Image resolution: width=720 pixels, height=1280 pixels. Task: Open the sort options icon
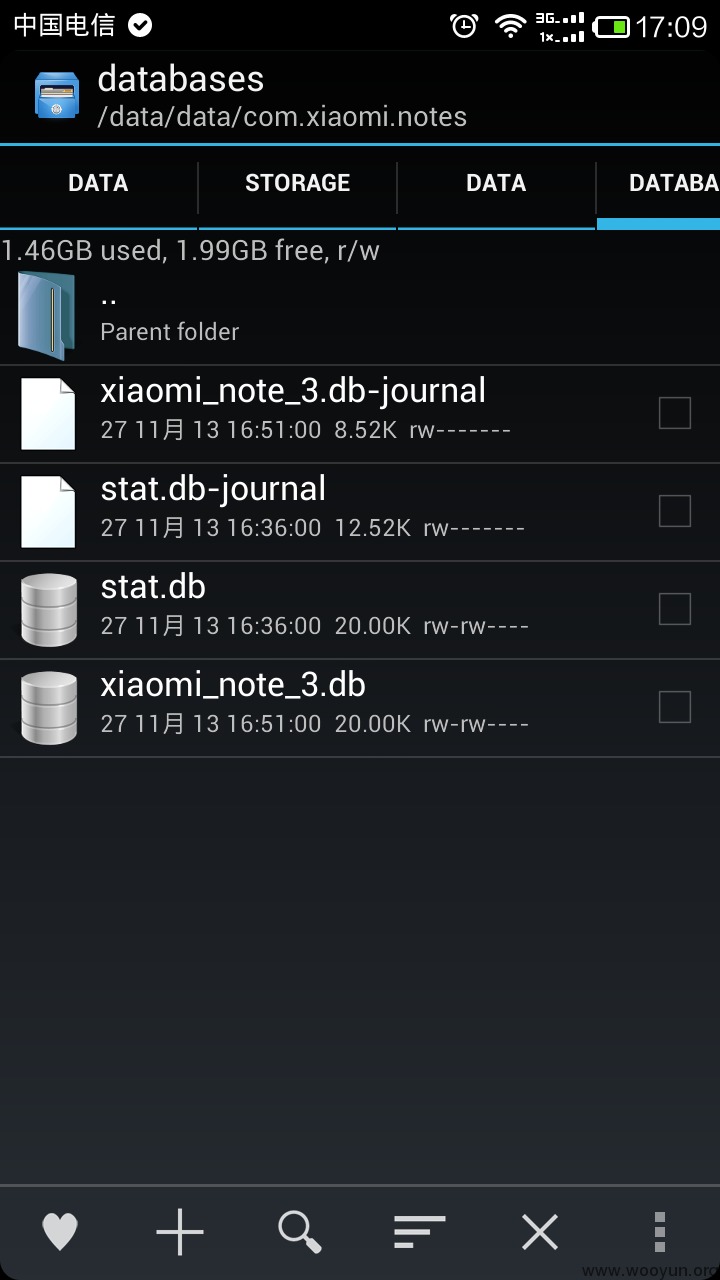(420, 1232)
